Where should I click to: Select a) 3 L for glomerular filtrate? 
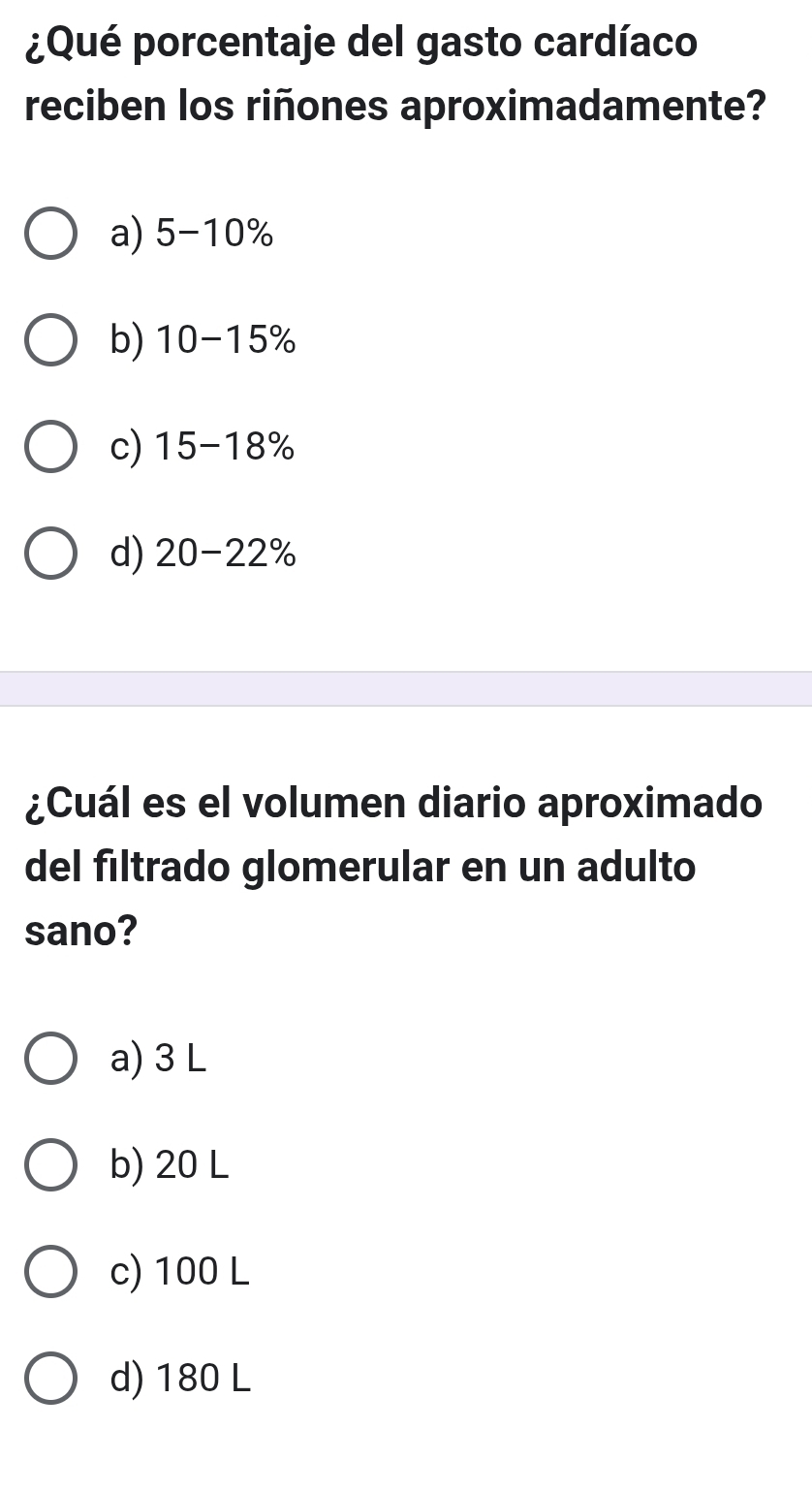(x=51, y=1060)
